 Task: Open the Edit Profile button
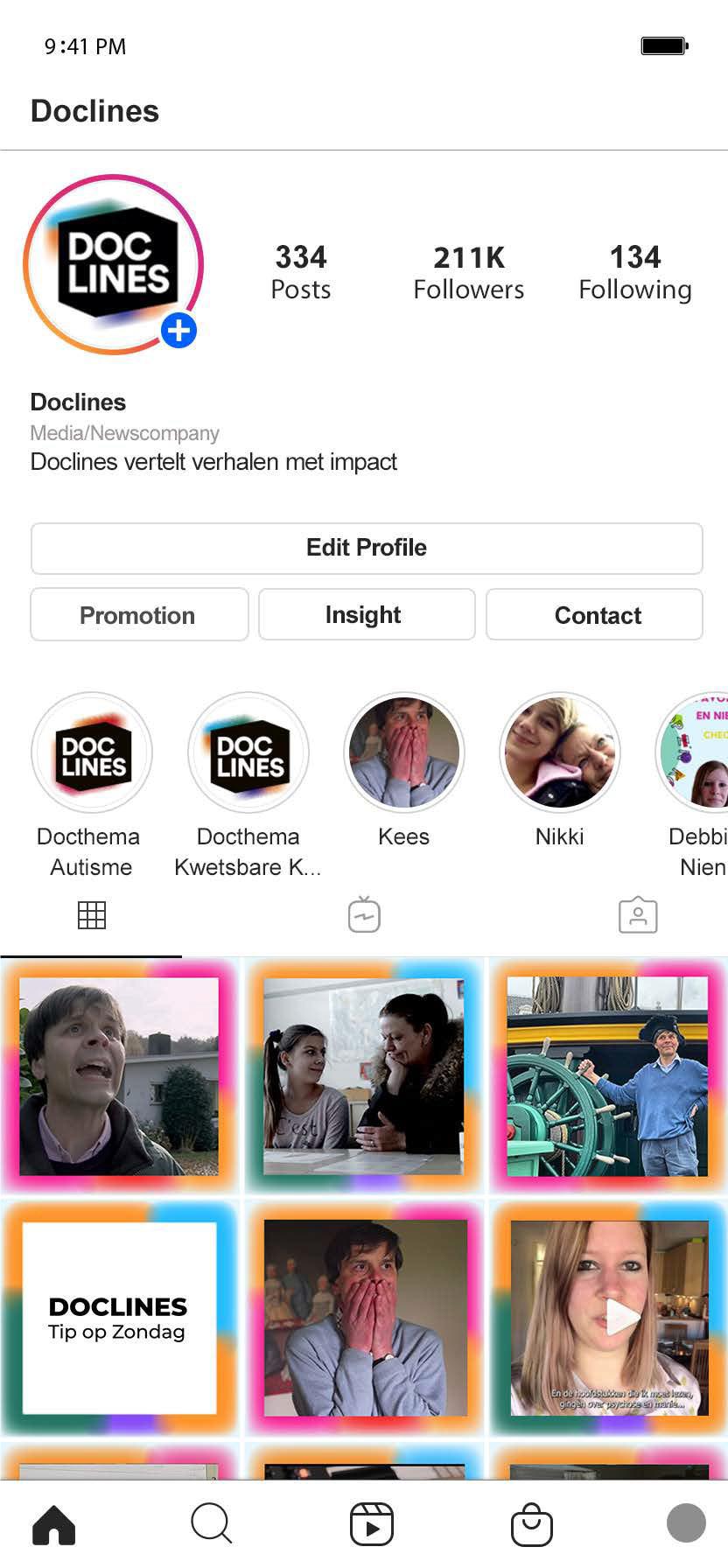tap(367, 548)
